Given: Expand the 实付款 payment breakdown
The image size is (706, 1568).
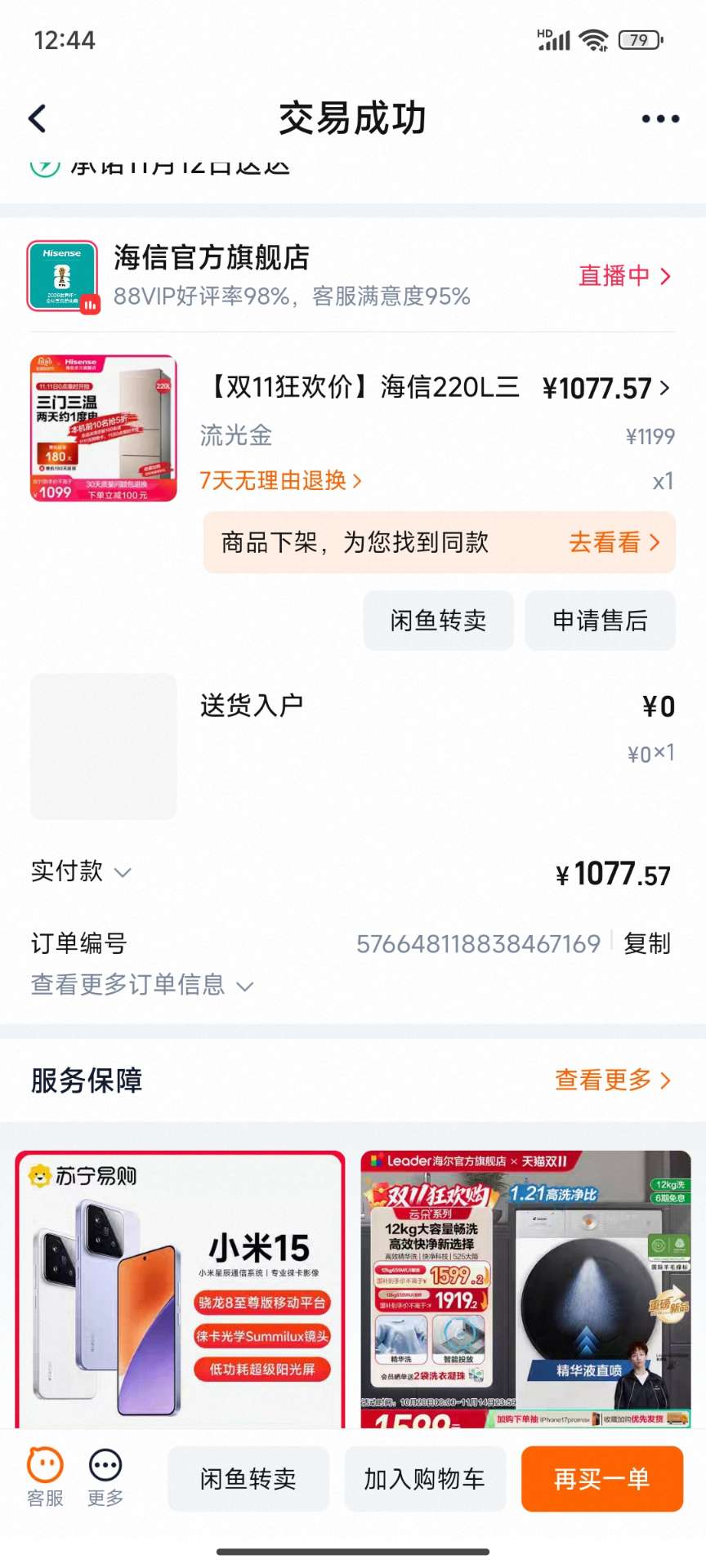Looking at the screenshot, I should pos(82,871).
